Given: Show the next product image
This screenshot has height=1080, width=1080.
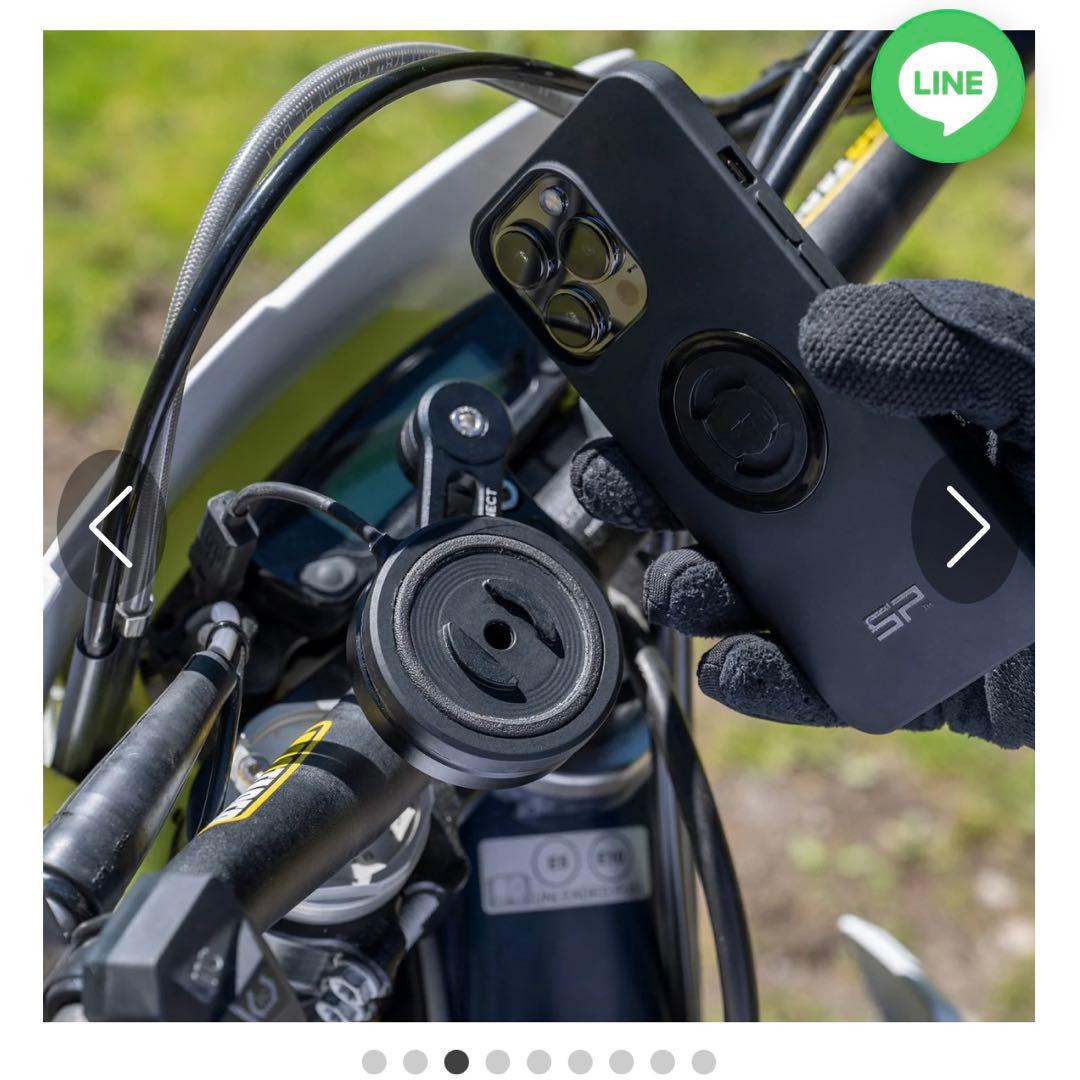Looking at the screenshot, I should coord(966,527).
